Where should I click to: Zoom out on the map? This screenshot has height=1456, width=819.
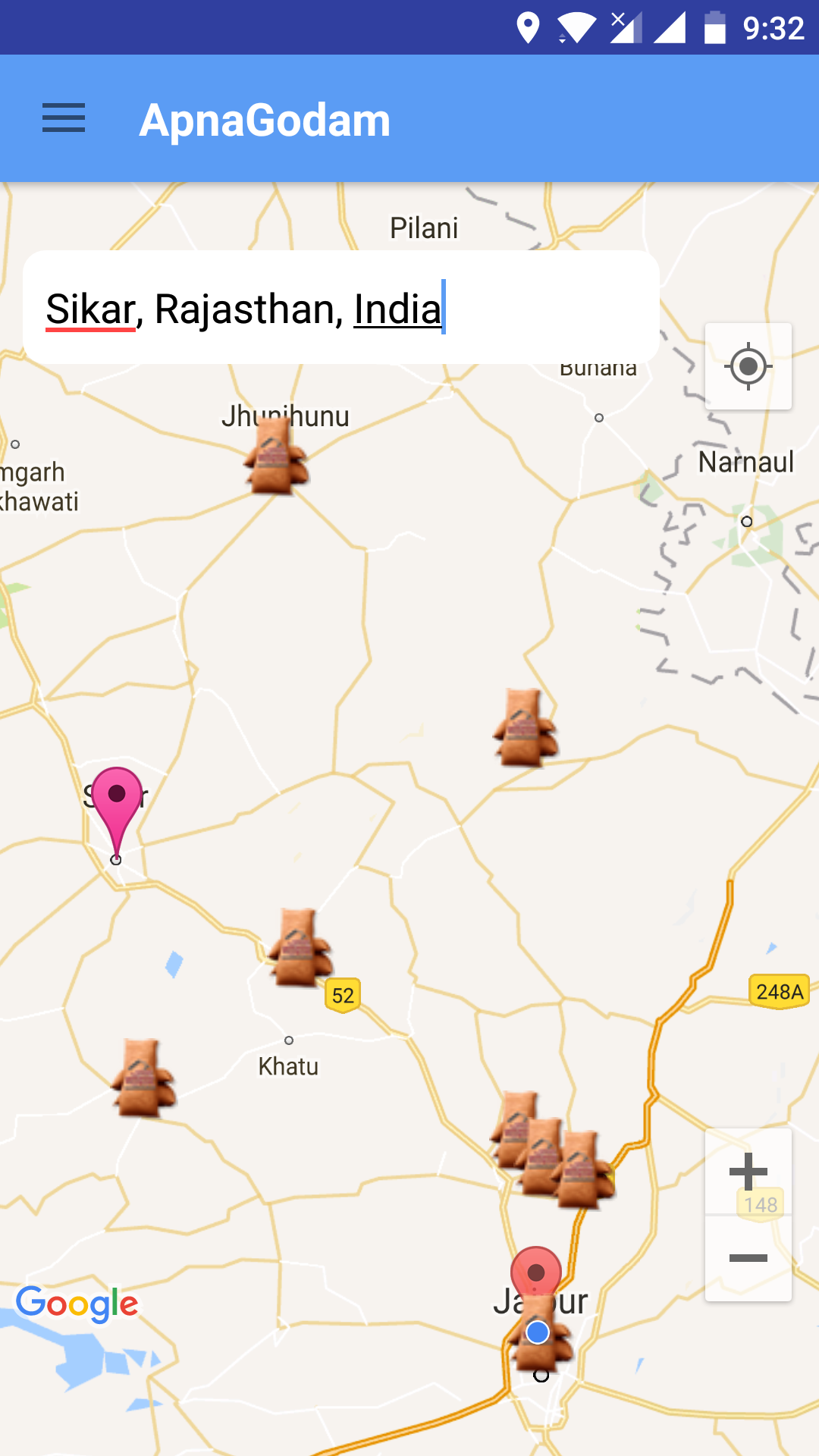click(x=748, y=1258)
